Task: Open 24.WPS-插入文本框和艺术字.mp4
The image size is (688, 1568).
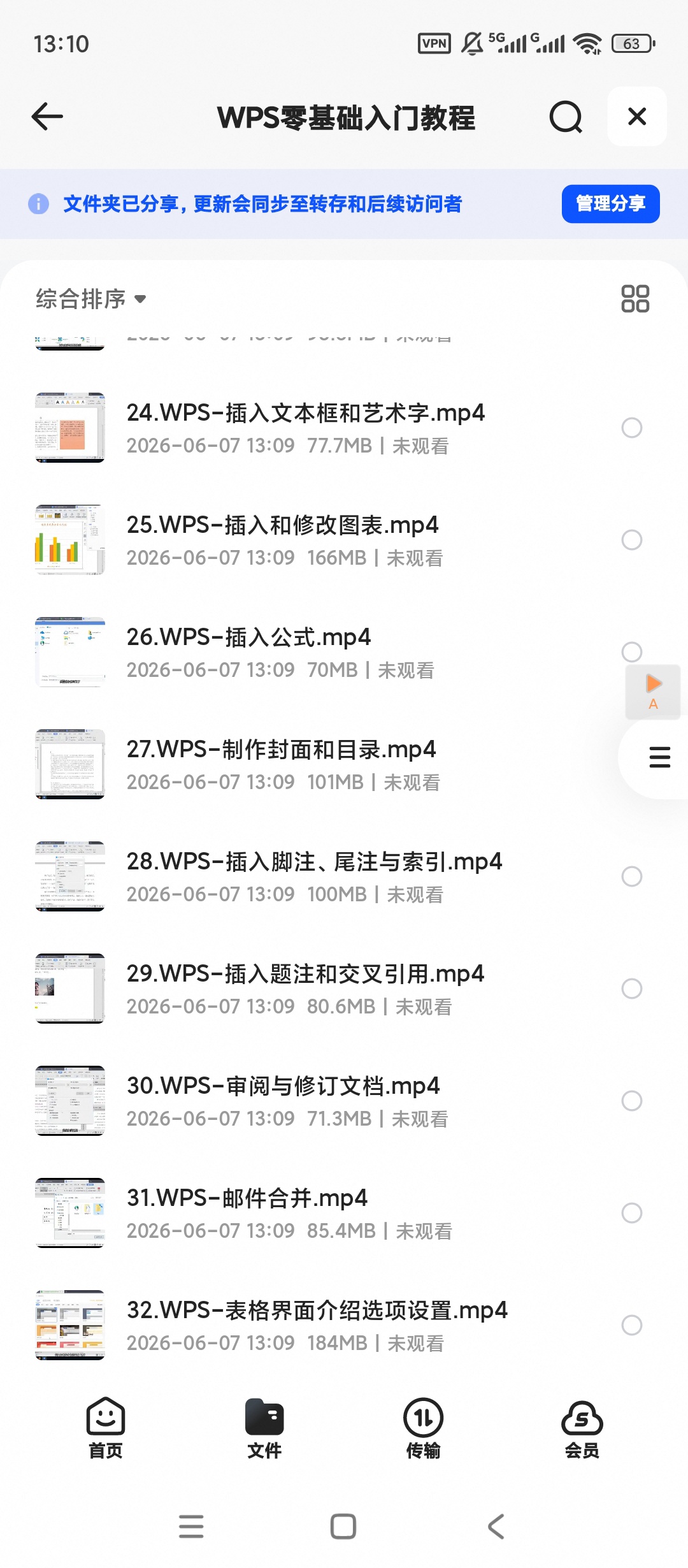Action: click(306, 428)
